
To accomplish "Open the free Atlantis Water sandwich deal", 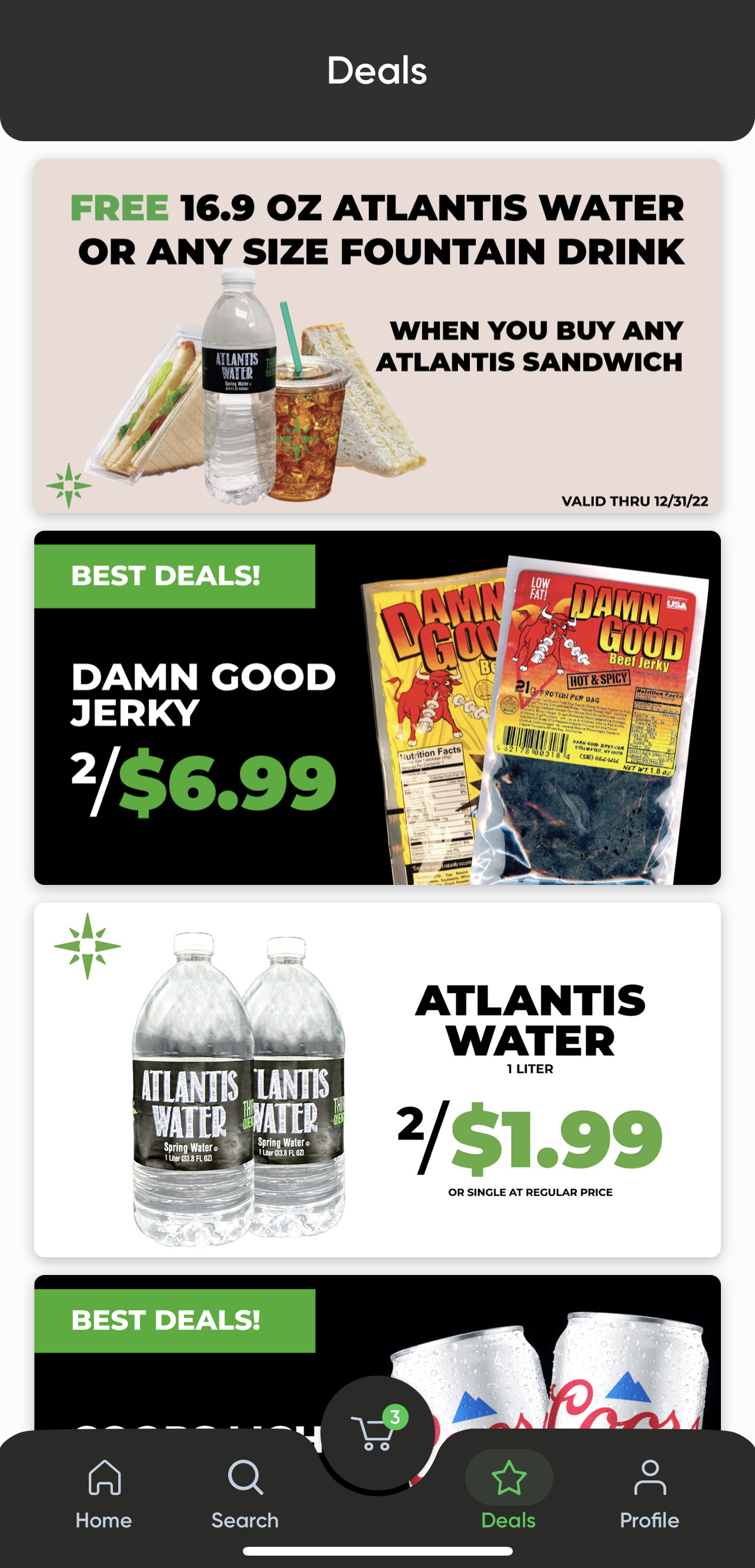I will point(377,336).
